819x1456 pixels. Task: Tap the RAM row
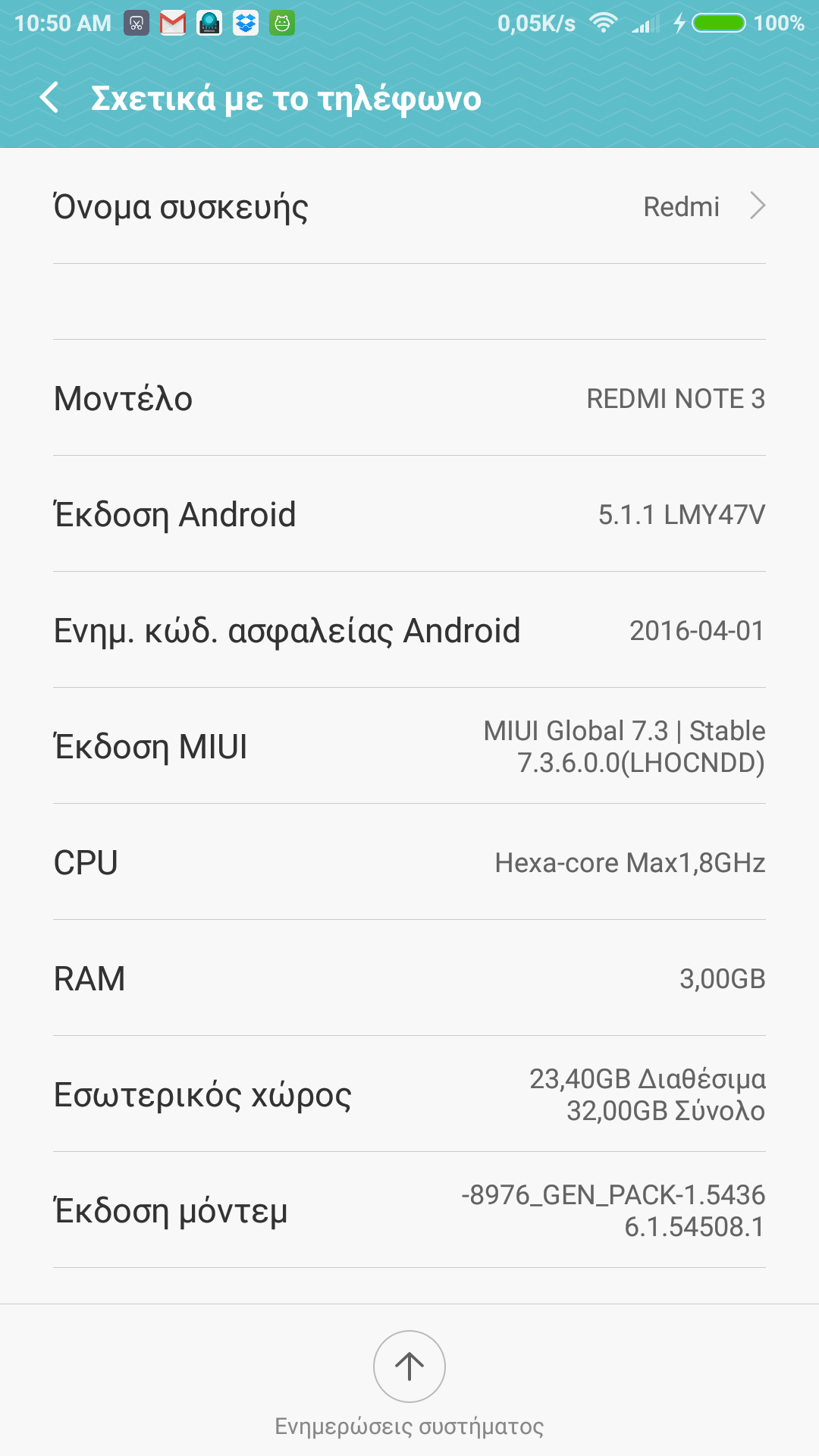409,978
